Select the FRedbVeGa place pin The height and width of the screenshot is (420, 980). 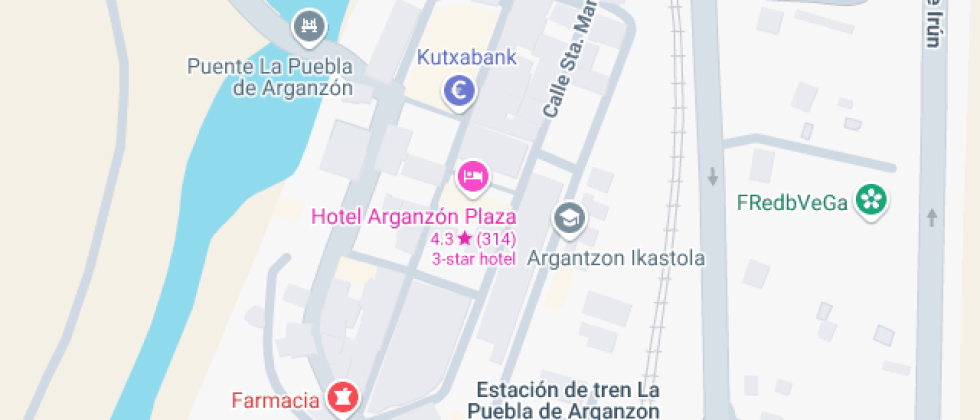[872, 200]
